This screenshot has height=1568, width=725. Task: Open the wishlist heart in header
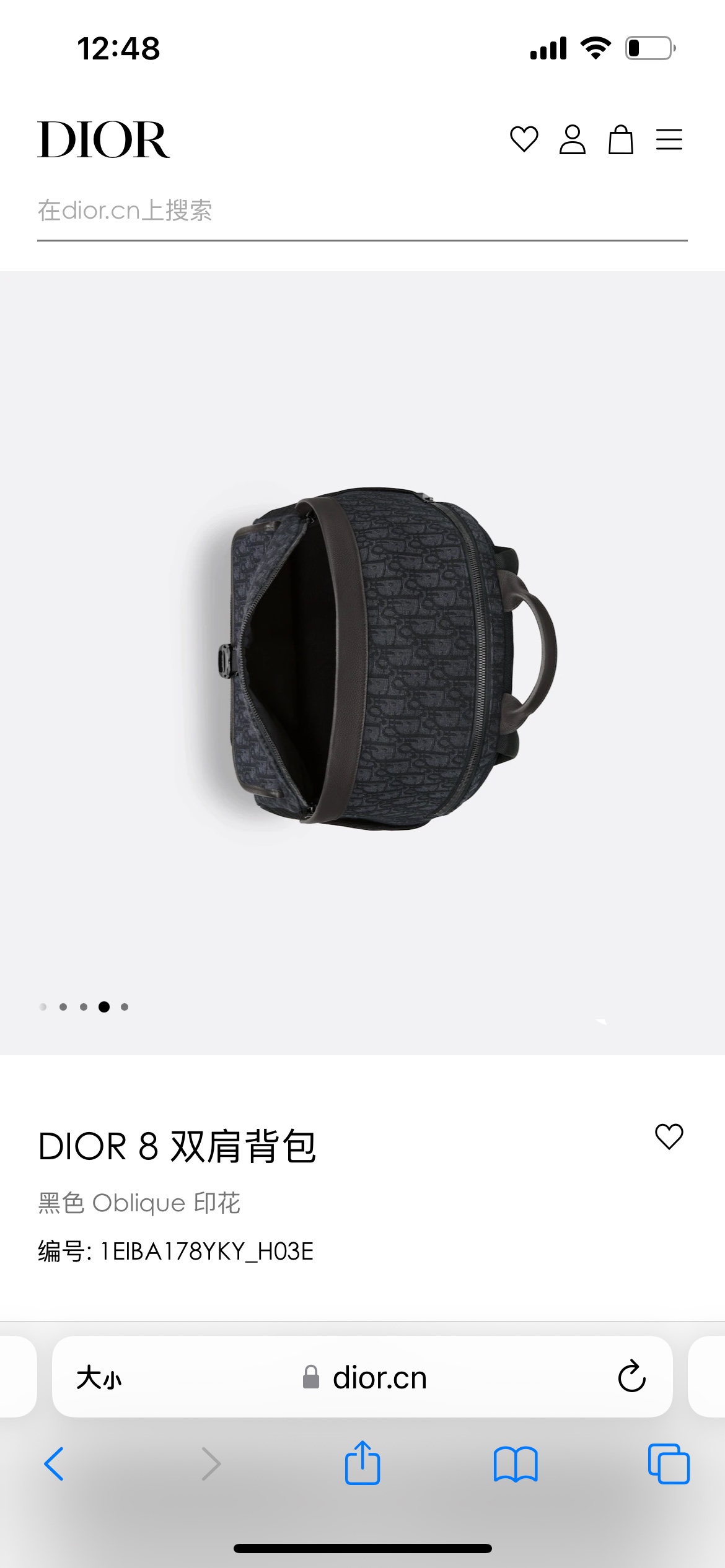click(x=524, y=139)
